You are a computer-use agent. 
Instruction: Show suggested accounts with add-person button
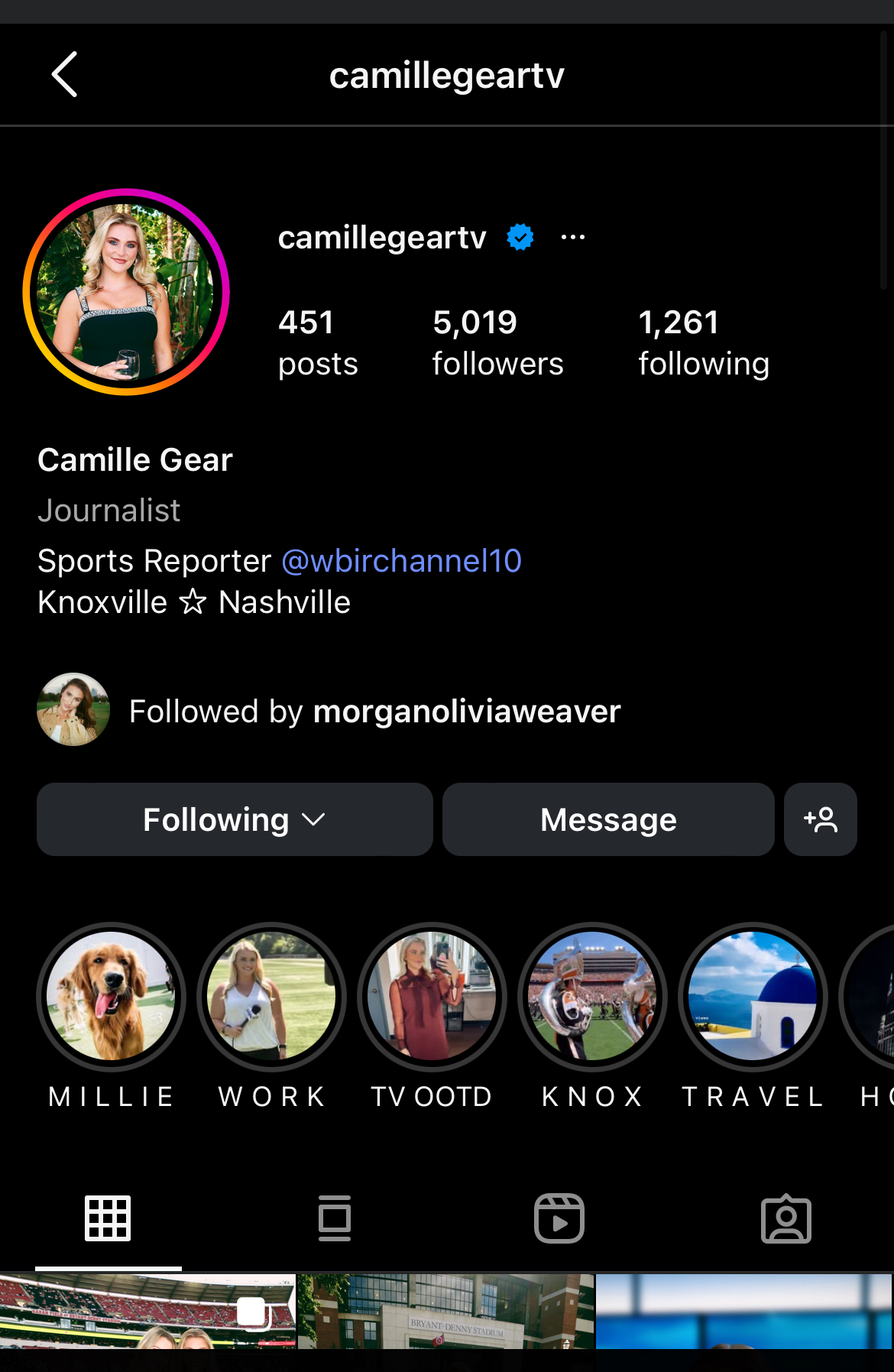tap(820, 819)
